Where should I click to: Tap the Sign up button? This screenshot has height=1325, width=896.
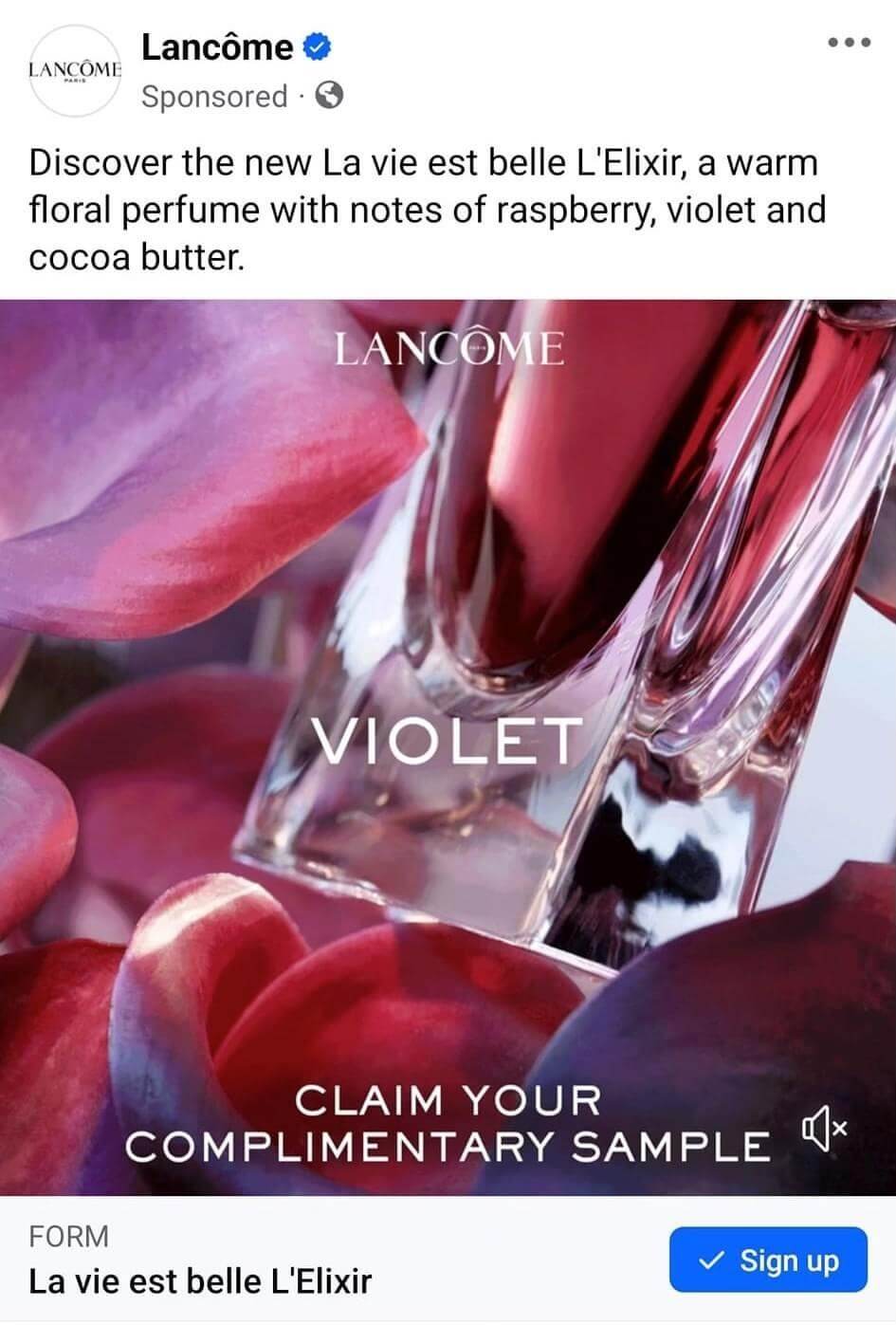(x=768, y=1261)
